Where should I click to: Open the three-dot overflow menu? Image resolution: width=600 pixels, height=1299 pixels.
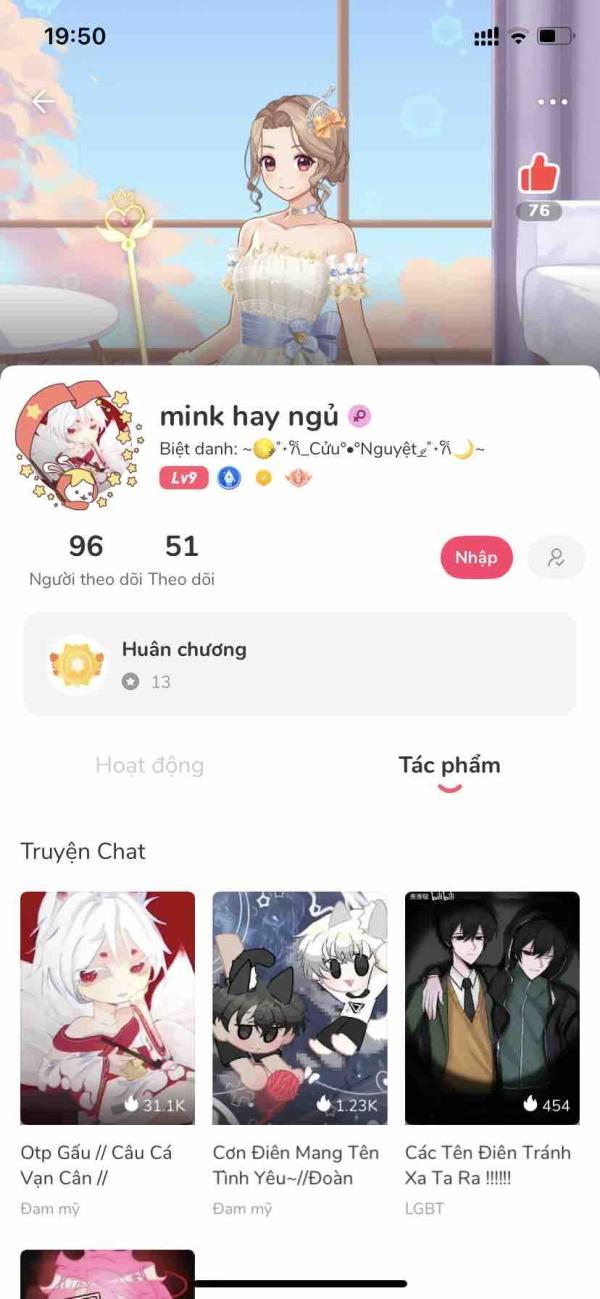pyautogui.click(x=552, y=102)
